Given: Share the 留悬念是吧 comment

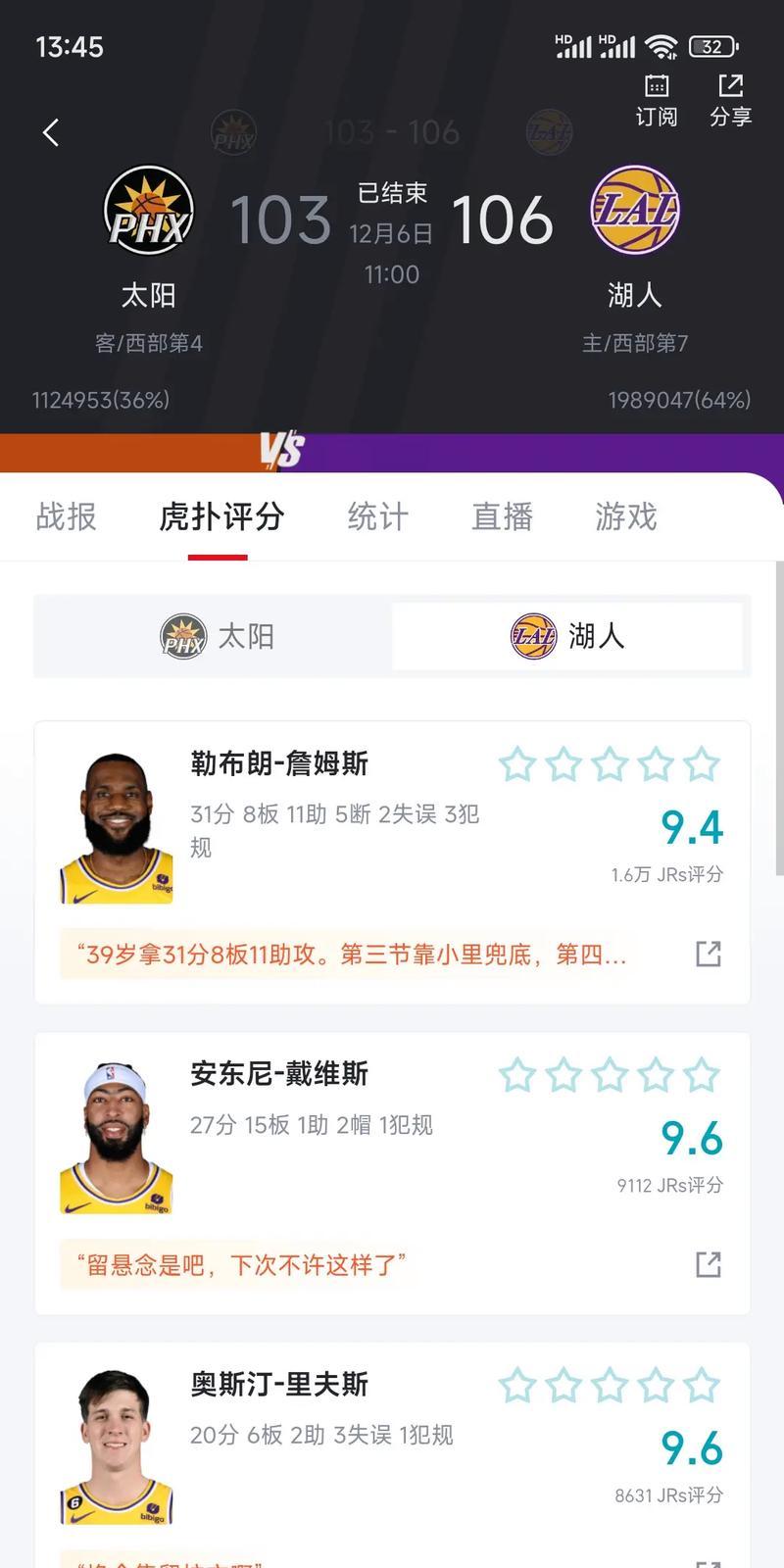Looking at the screenshot, I should (709, 1264).
